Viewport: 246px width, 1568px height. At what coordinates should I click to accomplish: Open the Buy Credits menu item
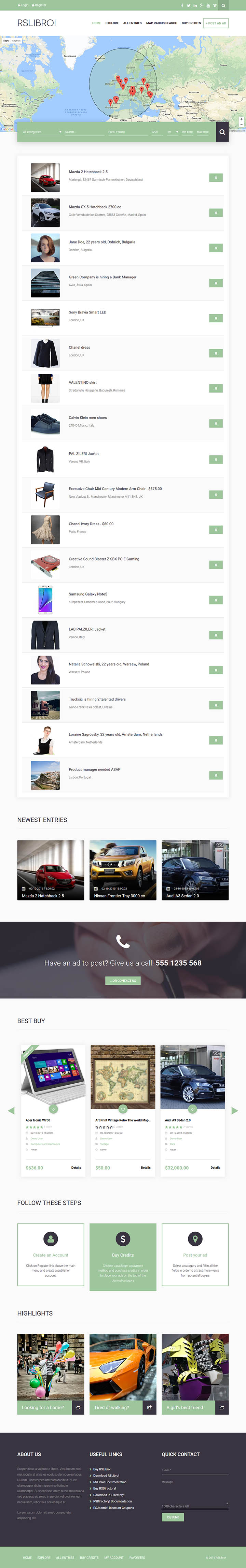coord(191,23)
